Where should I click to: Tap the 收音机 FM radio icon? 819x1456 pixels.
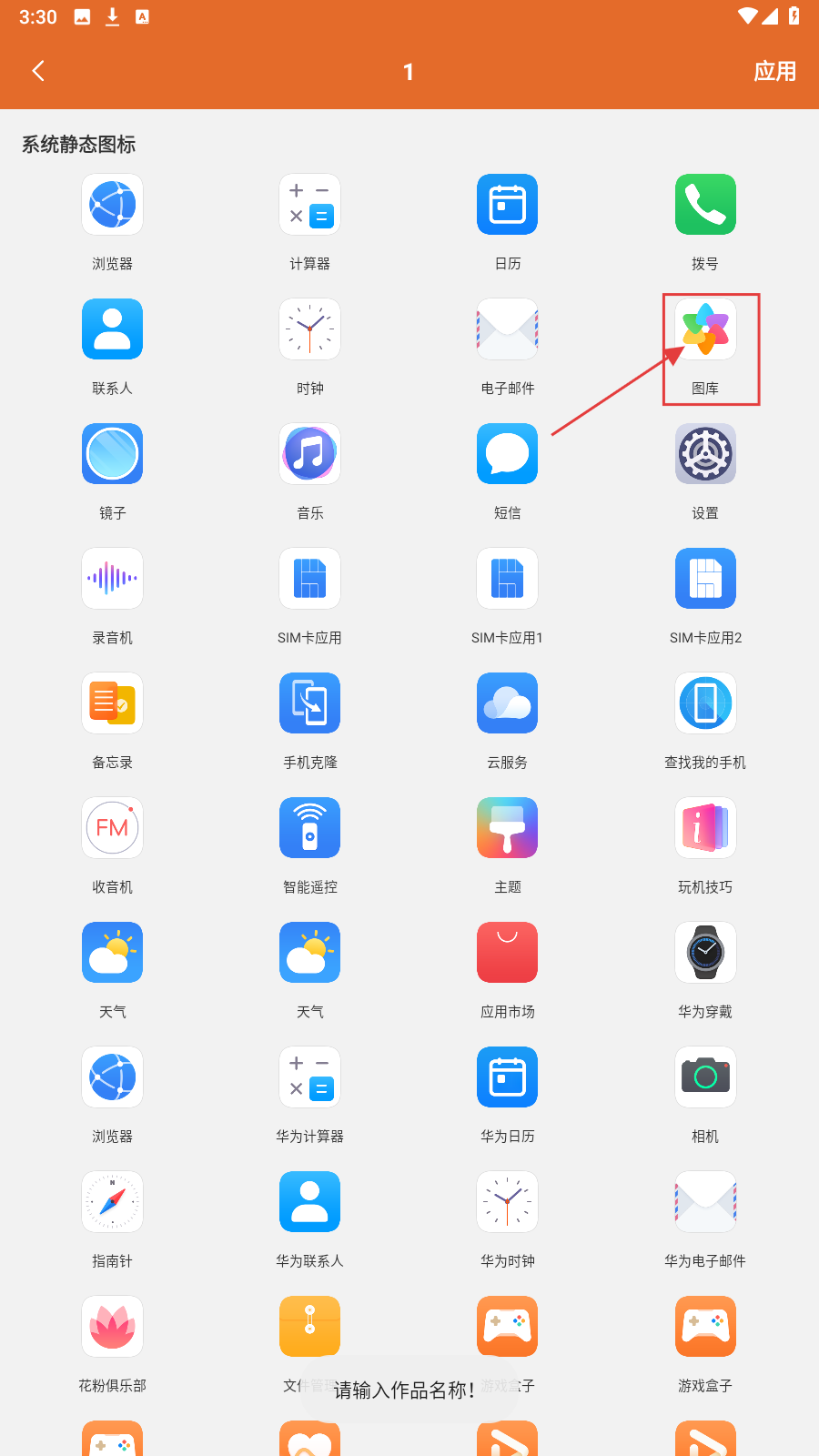tap(112, 828)
